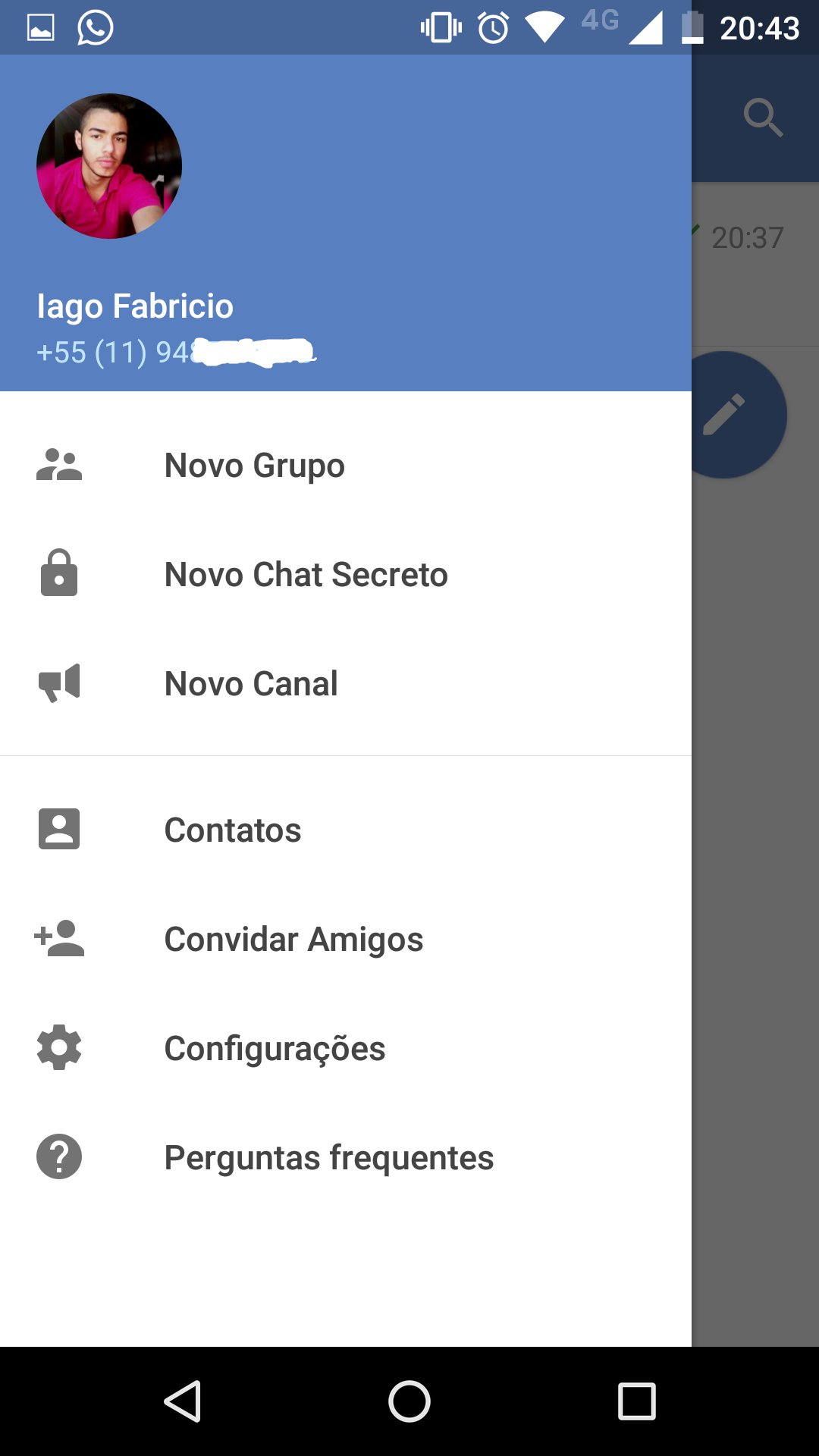Open the search magnifier icon

762,118
